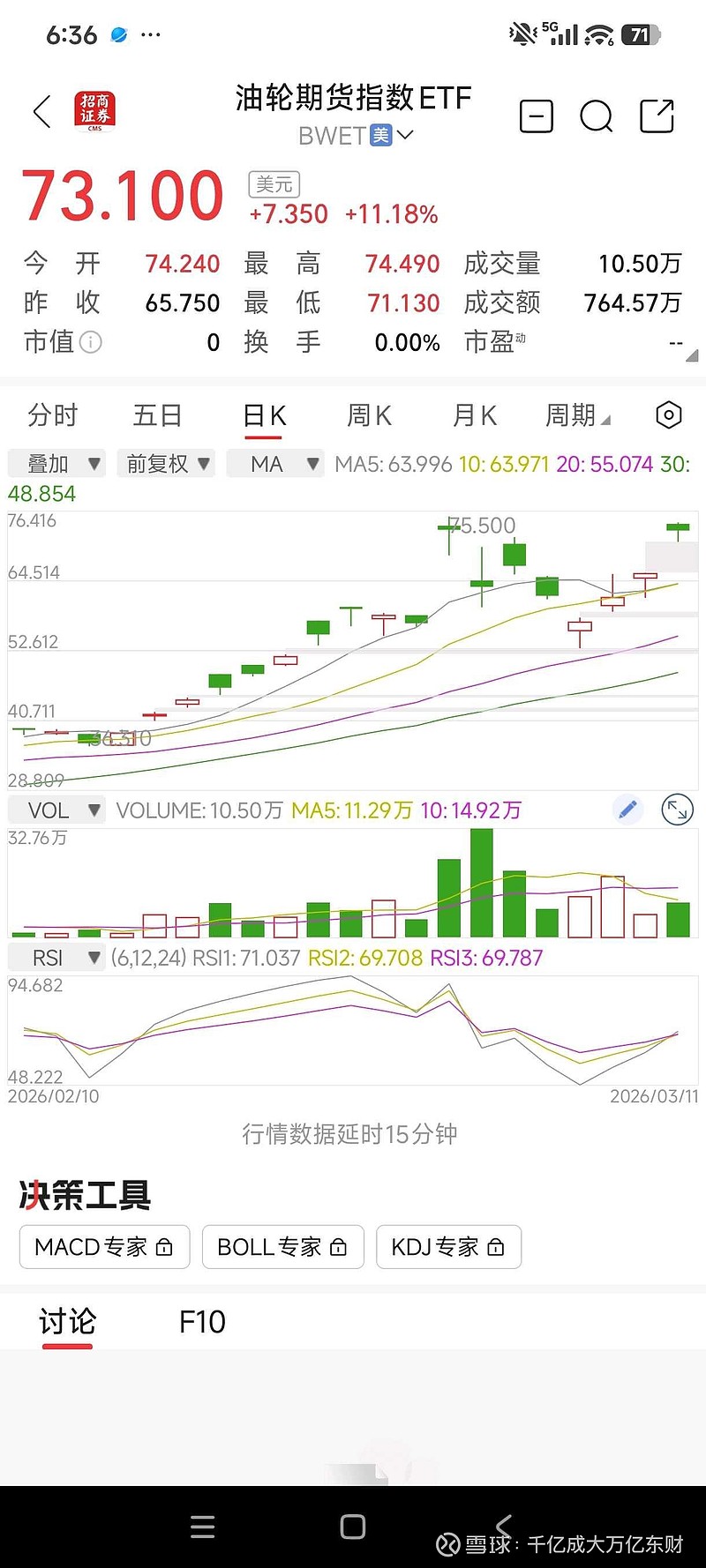Switch to the F10 tab

pyautogui.click(x=202, y=1322)
